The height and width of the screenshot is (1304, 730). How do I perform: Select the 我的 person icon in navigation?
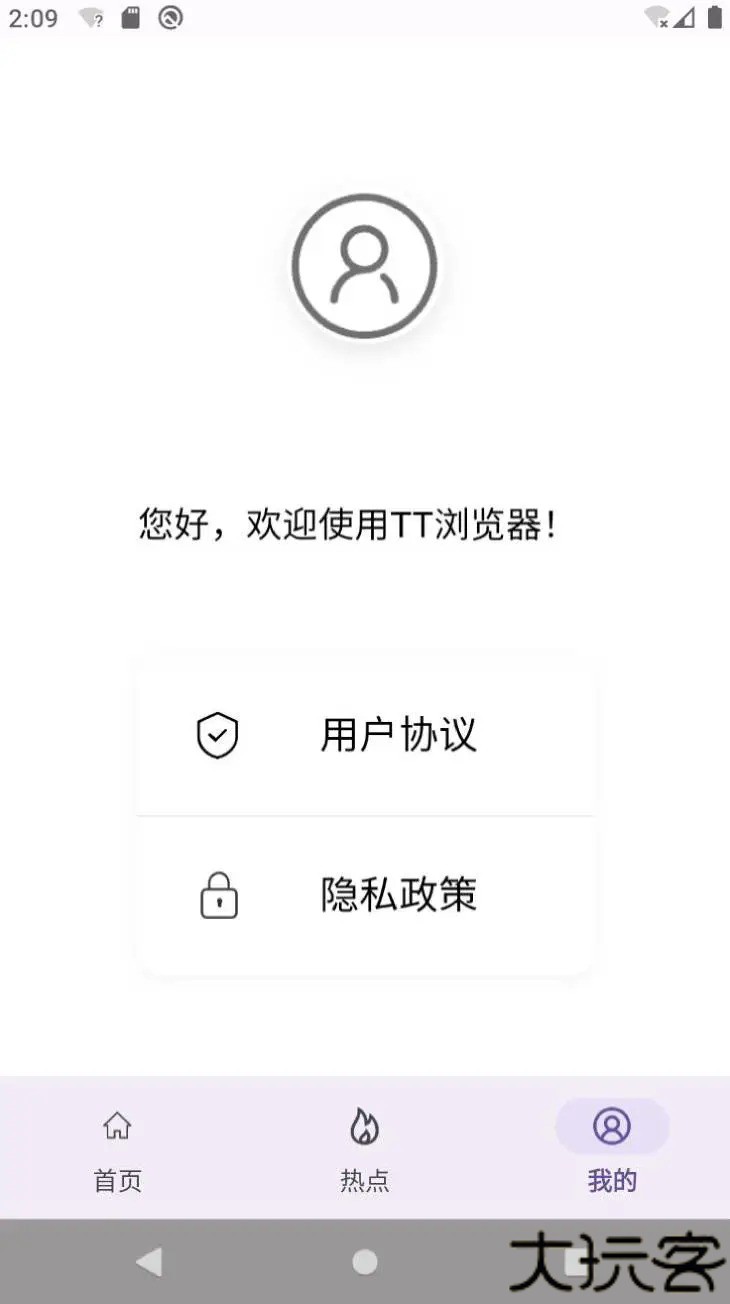612,1124
